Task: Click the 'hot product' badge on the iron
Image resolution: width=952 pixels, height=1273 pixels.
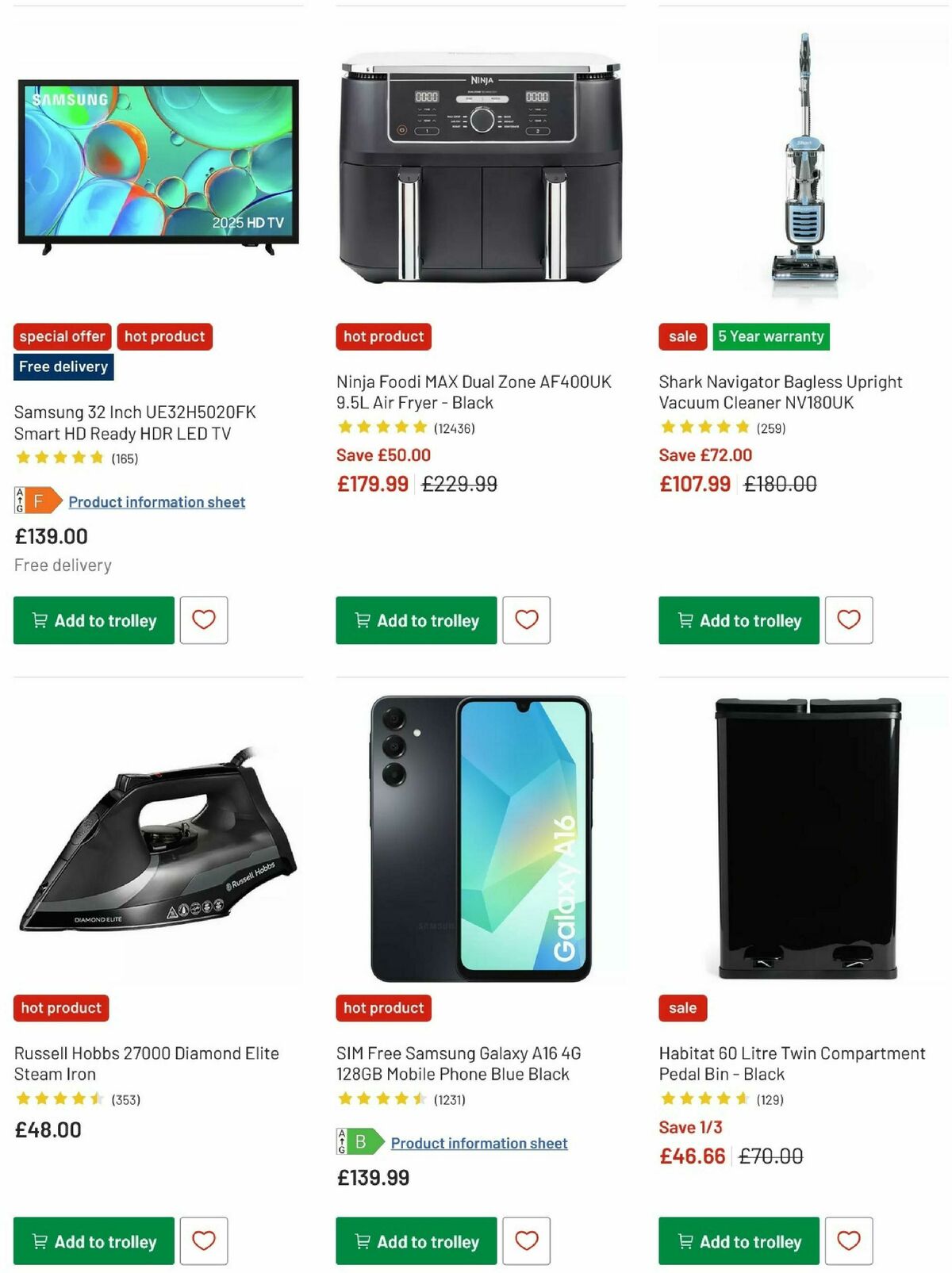Action: (x=60, y=1008)
